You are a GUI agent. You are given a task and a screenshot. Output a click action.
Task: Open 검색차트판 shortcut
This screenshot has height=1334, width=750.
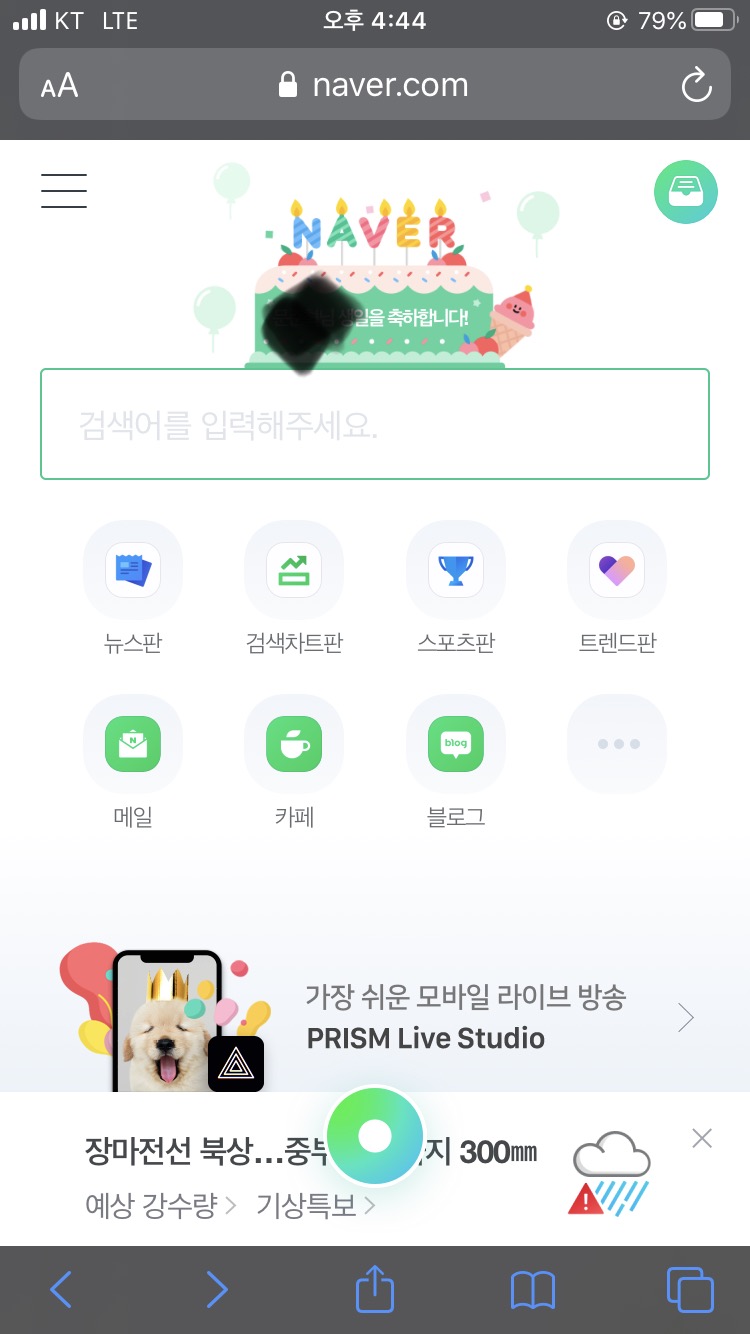pos(294,588)
